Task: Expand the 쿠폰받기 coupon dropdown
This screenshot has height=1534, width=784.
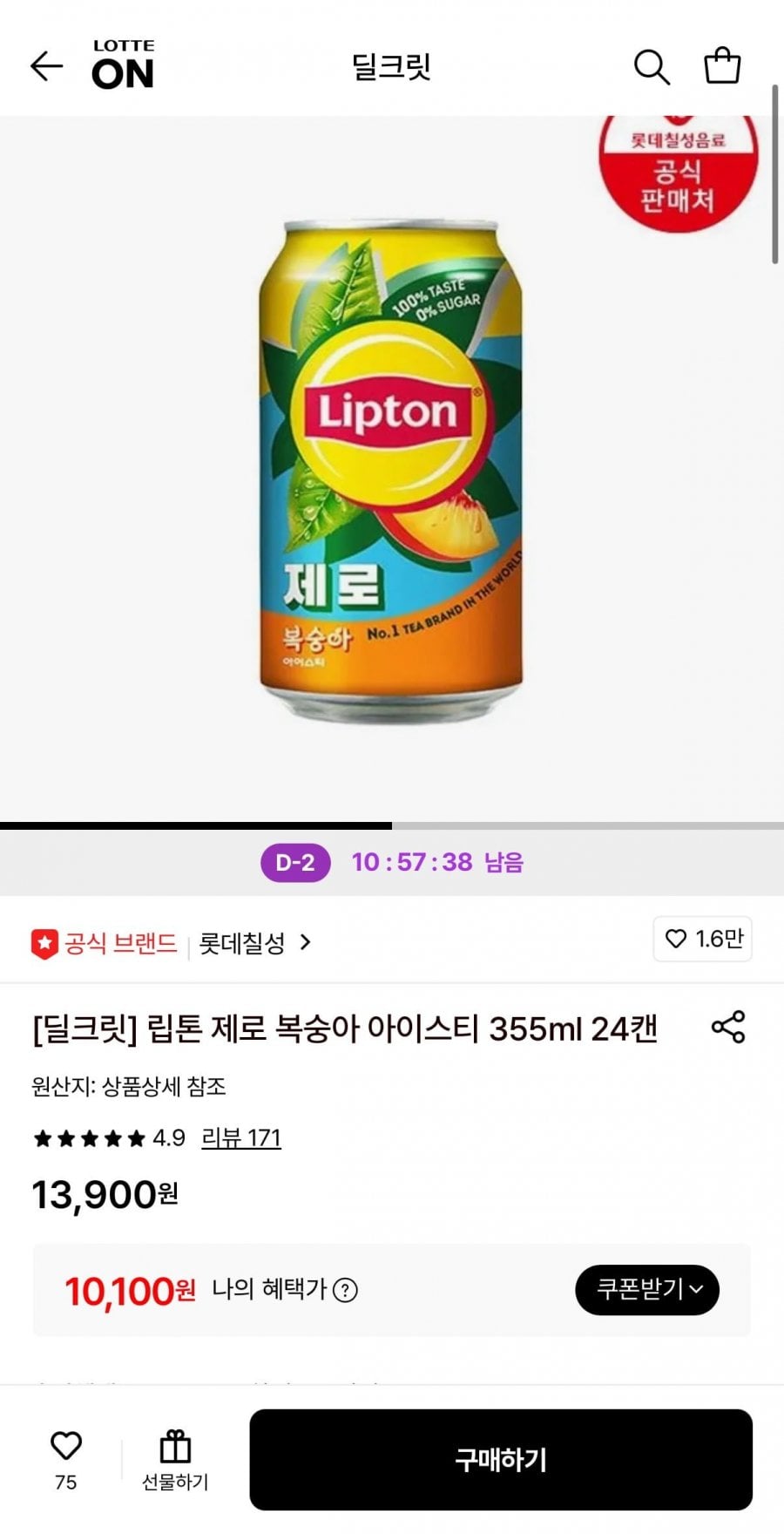Action: (646, 1291)
